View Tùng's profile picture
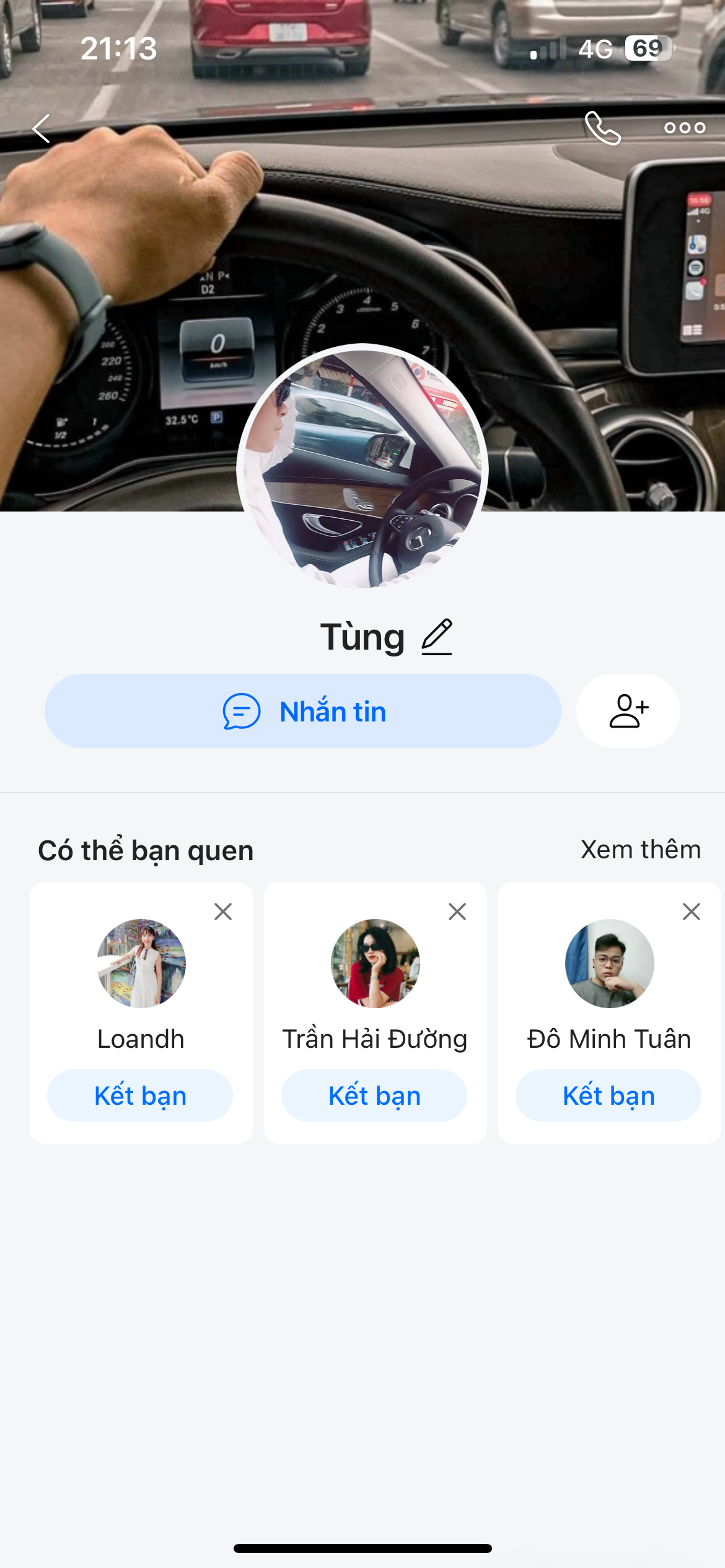Viewport: 725px width, 1568px height. [362, 468]
